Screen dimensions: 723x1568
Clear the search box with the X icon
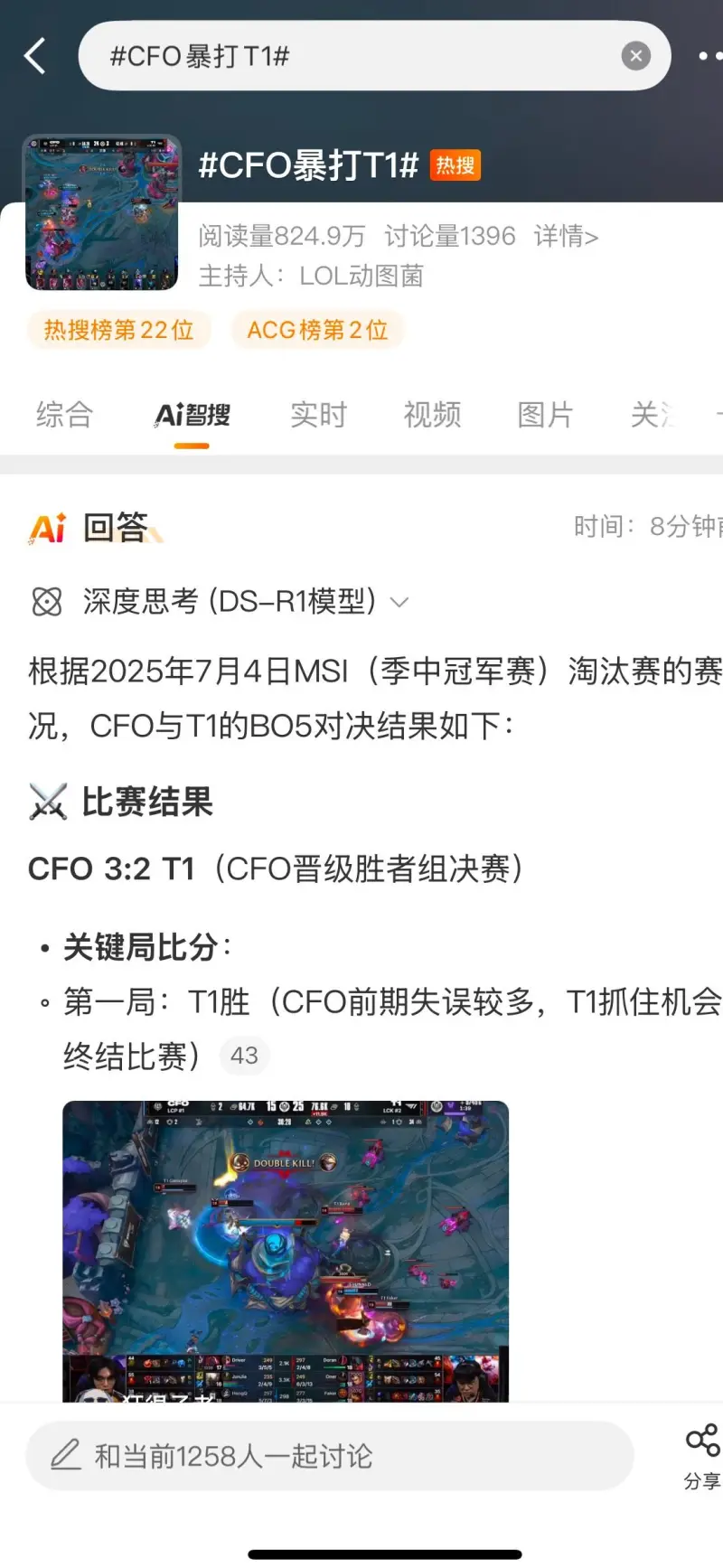click(x=635, y=55)
